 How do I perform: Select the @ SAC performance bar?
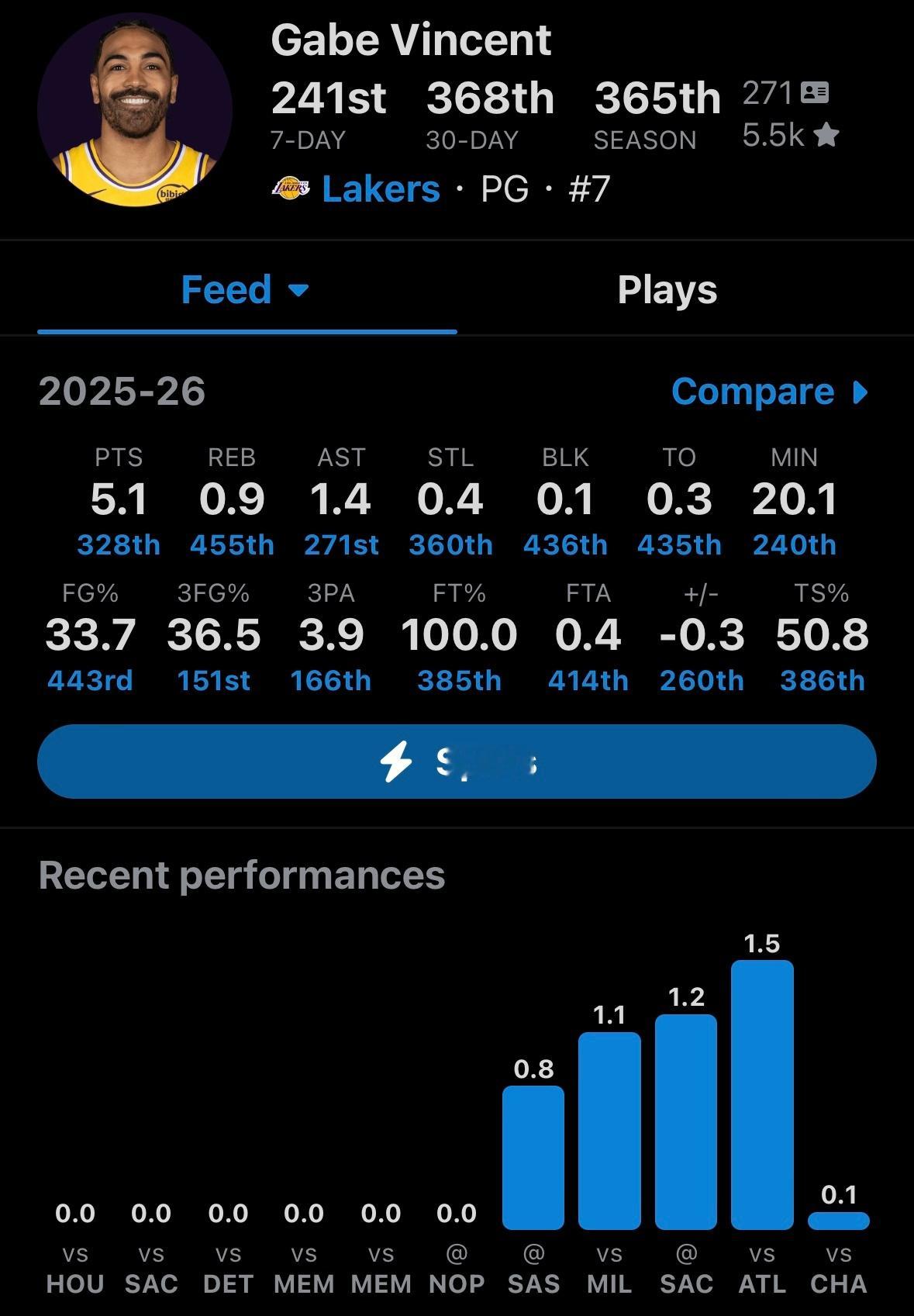(x=686, y=1121)
